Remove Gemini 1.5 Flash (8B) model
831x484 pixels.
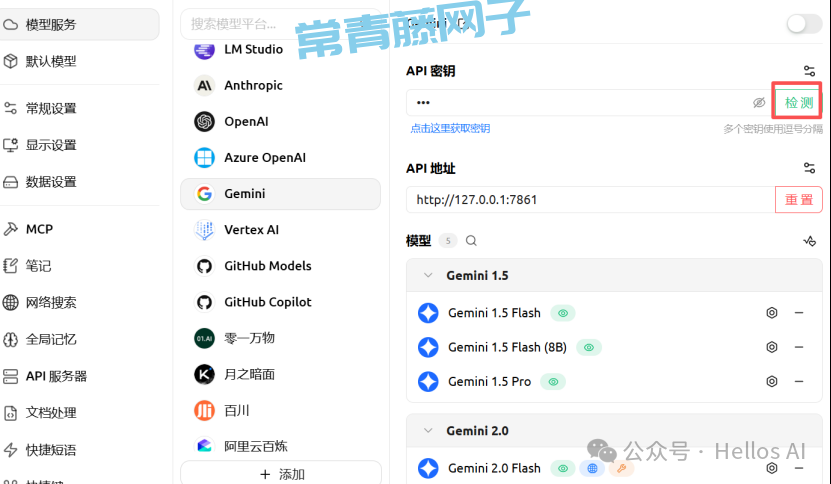[799, 347]
